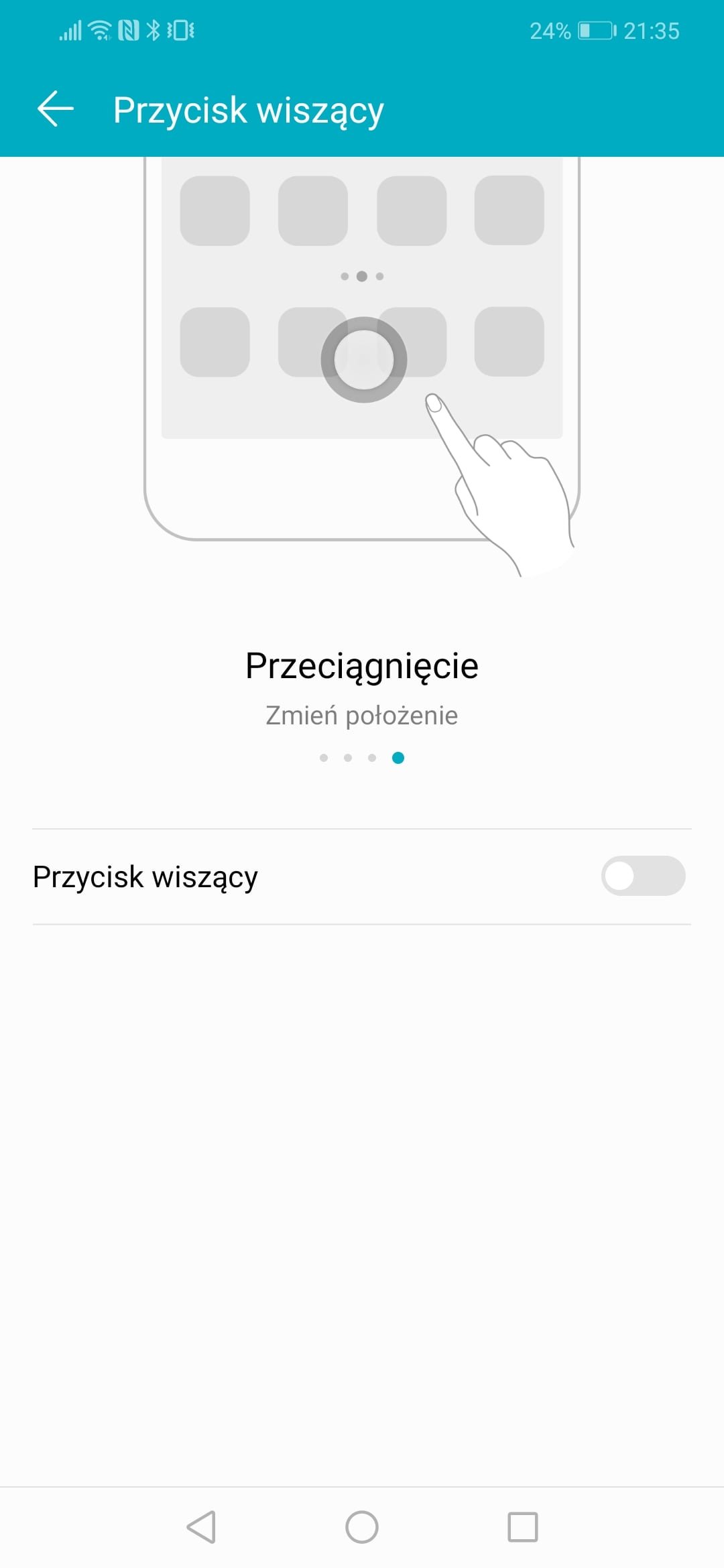Go back using the header arrow
724x1568 pixels.
point(55,109)
